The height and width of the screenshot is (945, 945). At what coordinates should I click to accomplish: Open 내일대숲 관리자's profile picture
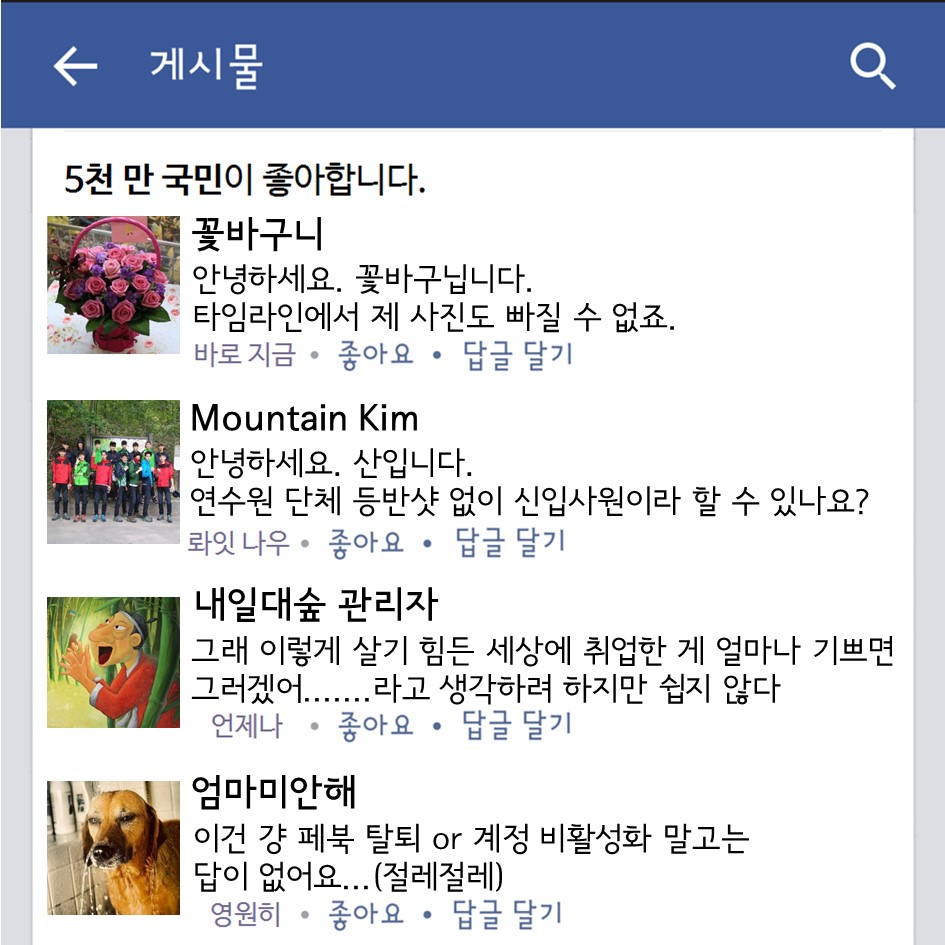pos(113,661)
